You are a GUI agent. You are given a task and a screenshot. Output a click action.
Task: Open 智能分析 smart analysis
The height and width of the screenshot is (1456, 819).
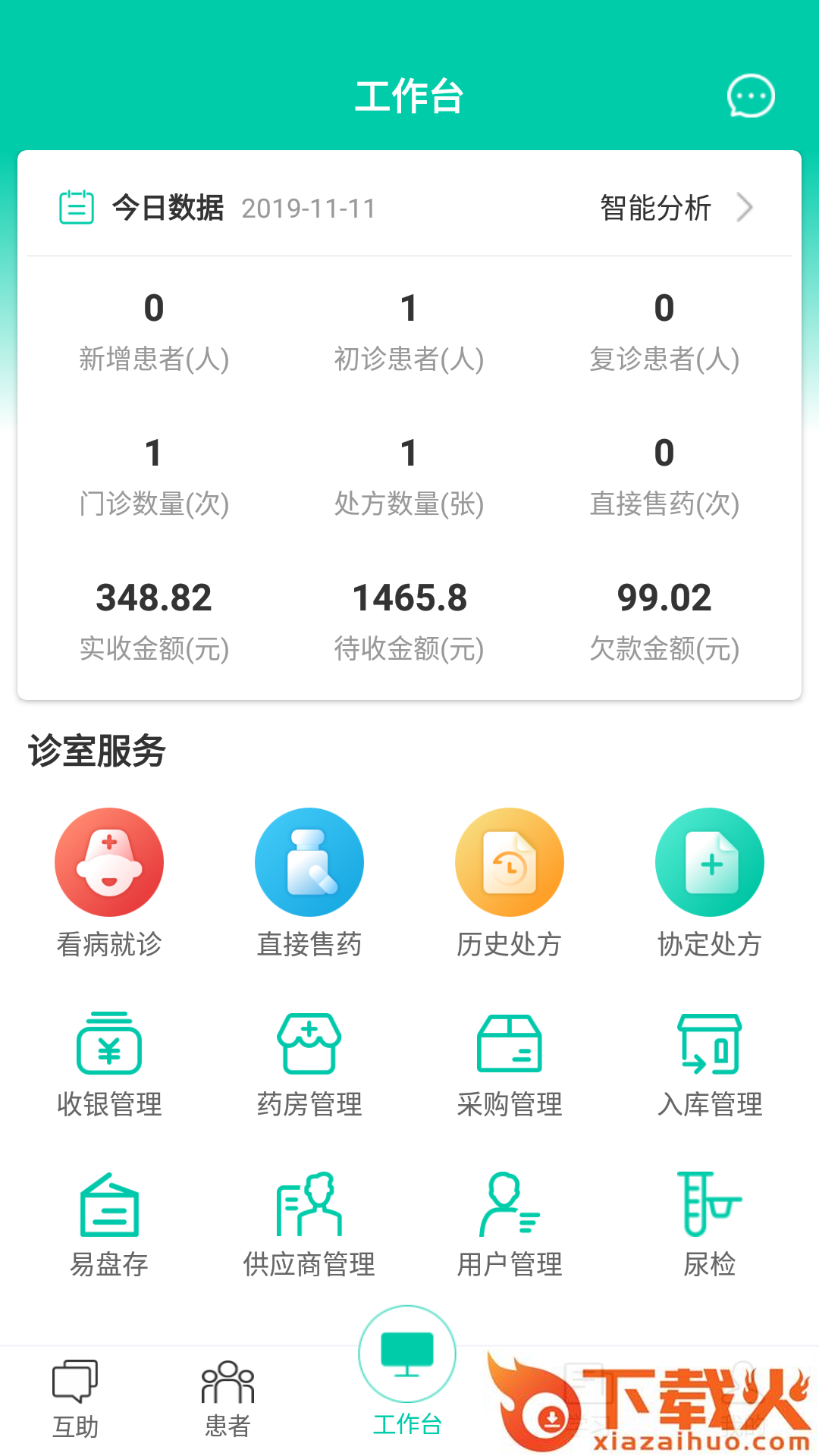(x=675, y=208)
